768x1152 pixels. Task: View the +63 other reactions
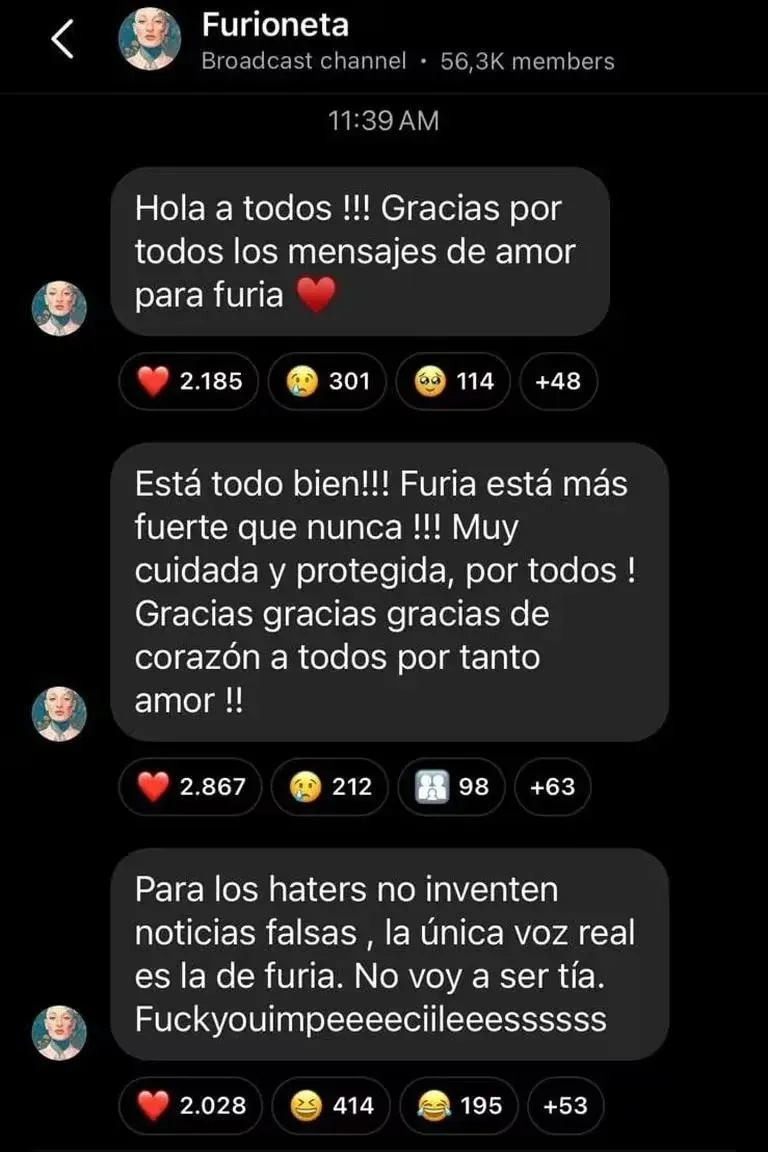(552, 787)
